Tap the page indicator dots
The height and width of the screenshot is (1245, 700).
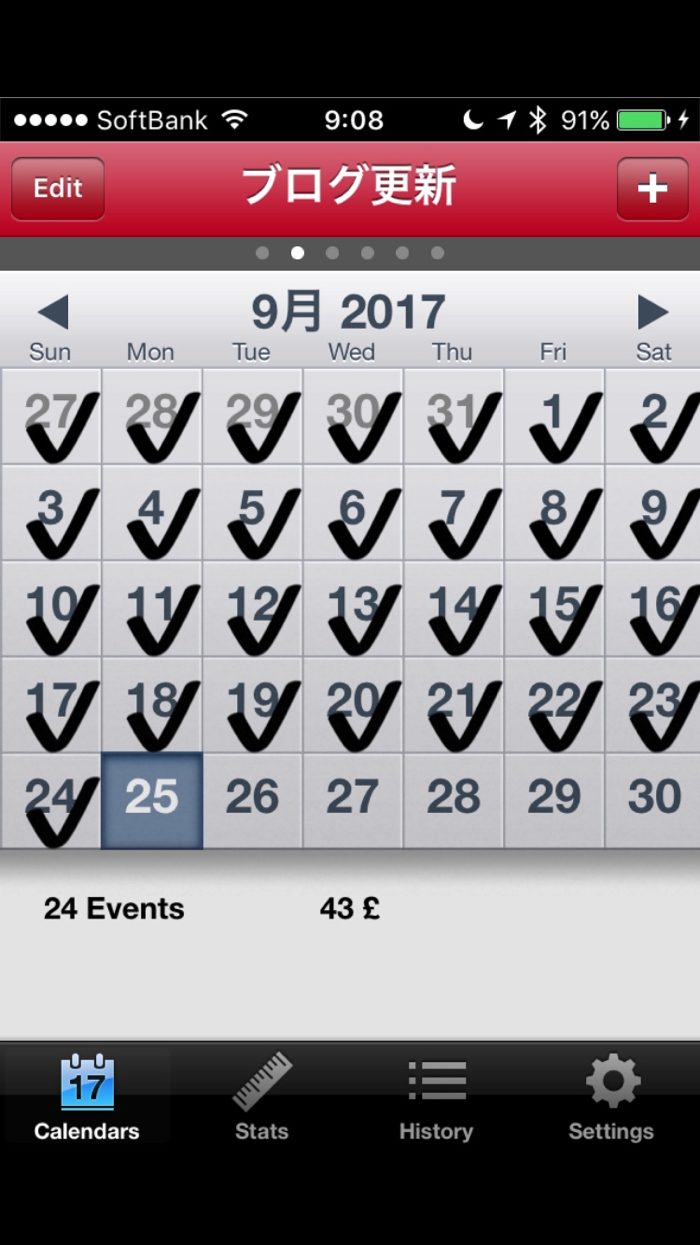click(x=349, y=253)
